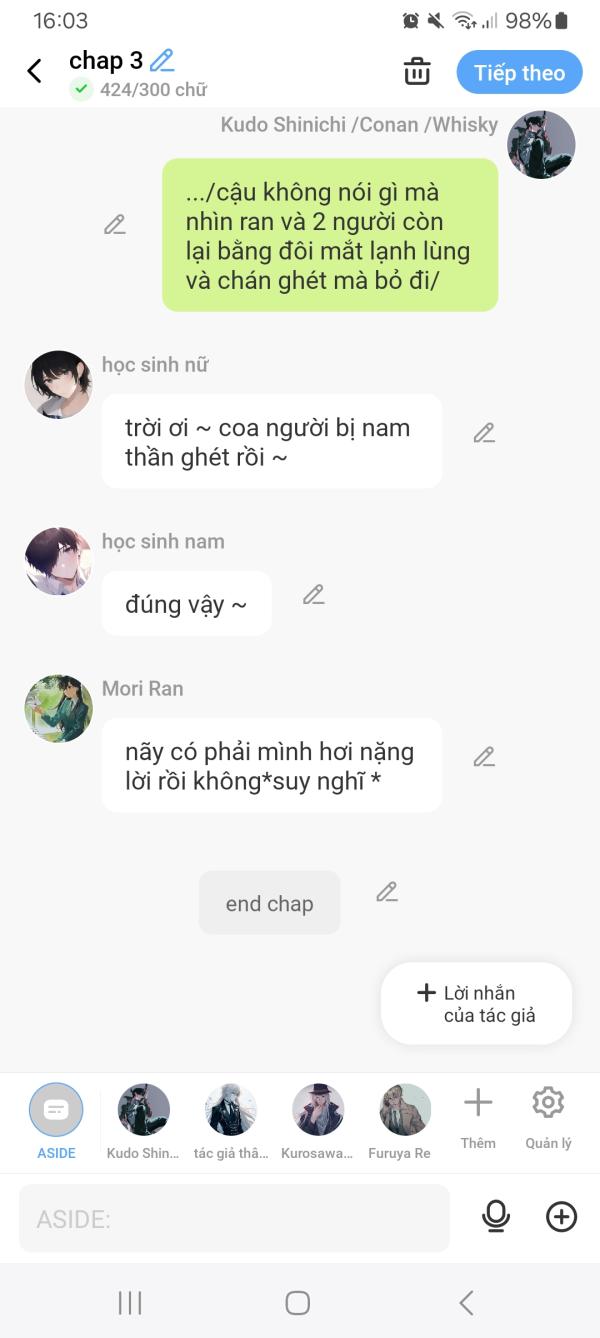
Task: Edit Mori Ran's message
Action: coord(484,757)
